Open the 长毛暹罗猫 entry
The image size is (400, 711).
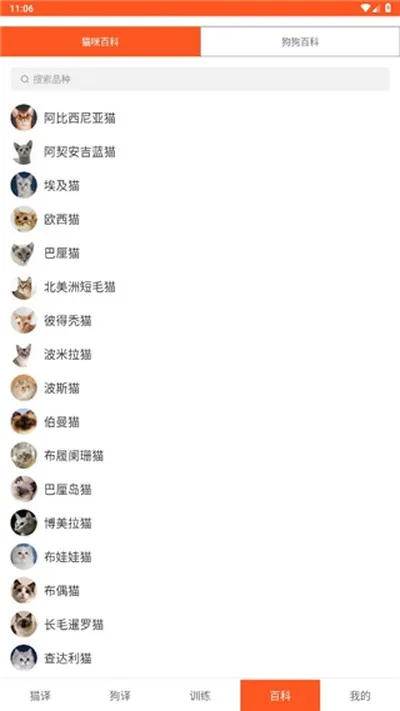click(200, 624)
